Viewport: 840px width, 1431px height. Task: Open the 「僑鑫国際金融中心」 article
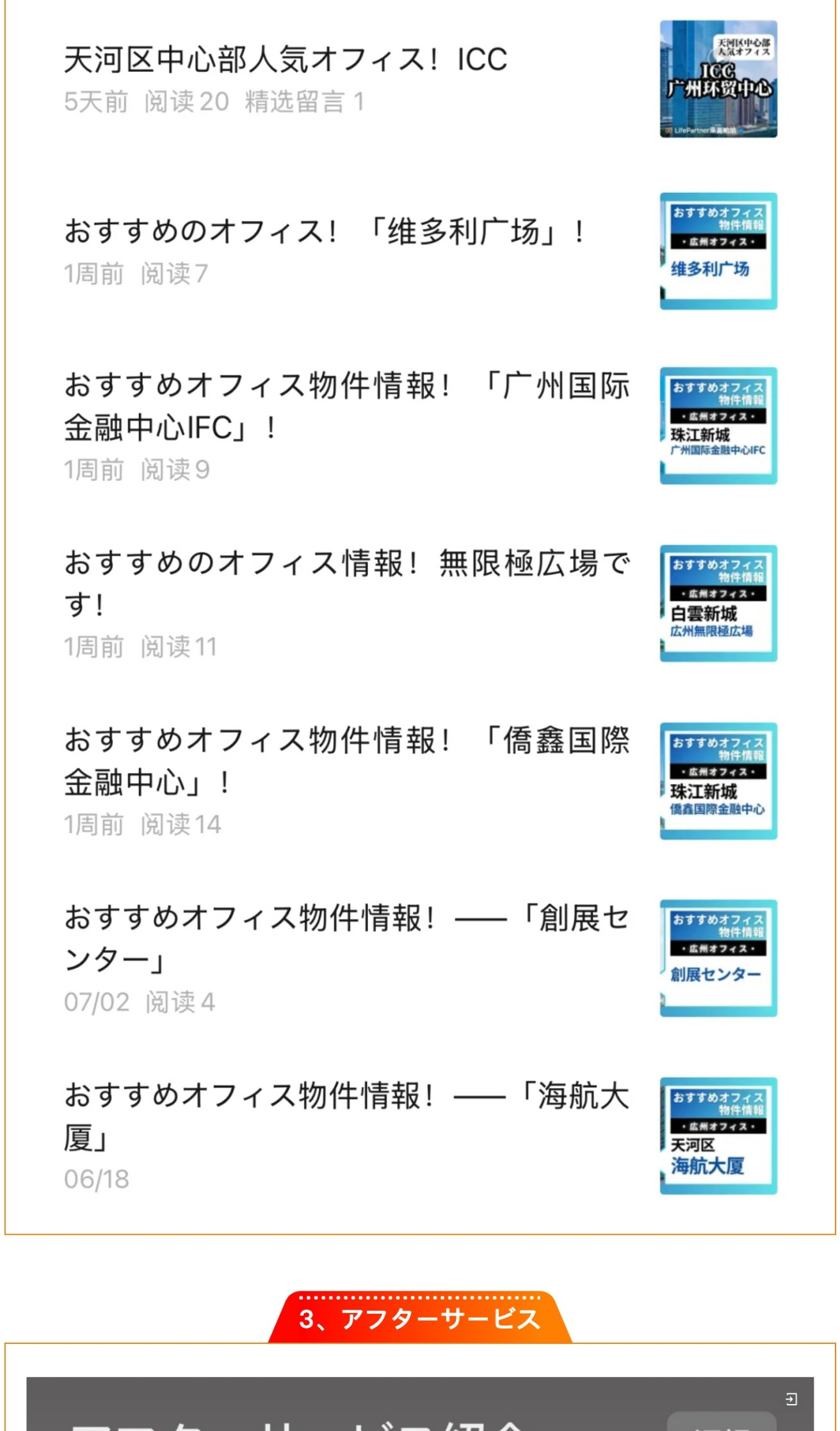click(x=346, y=761)
